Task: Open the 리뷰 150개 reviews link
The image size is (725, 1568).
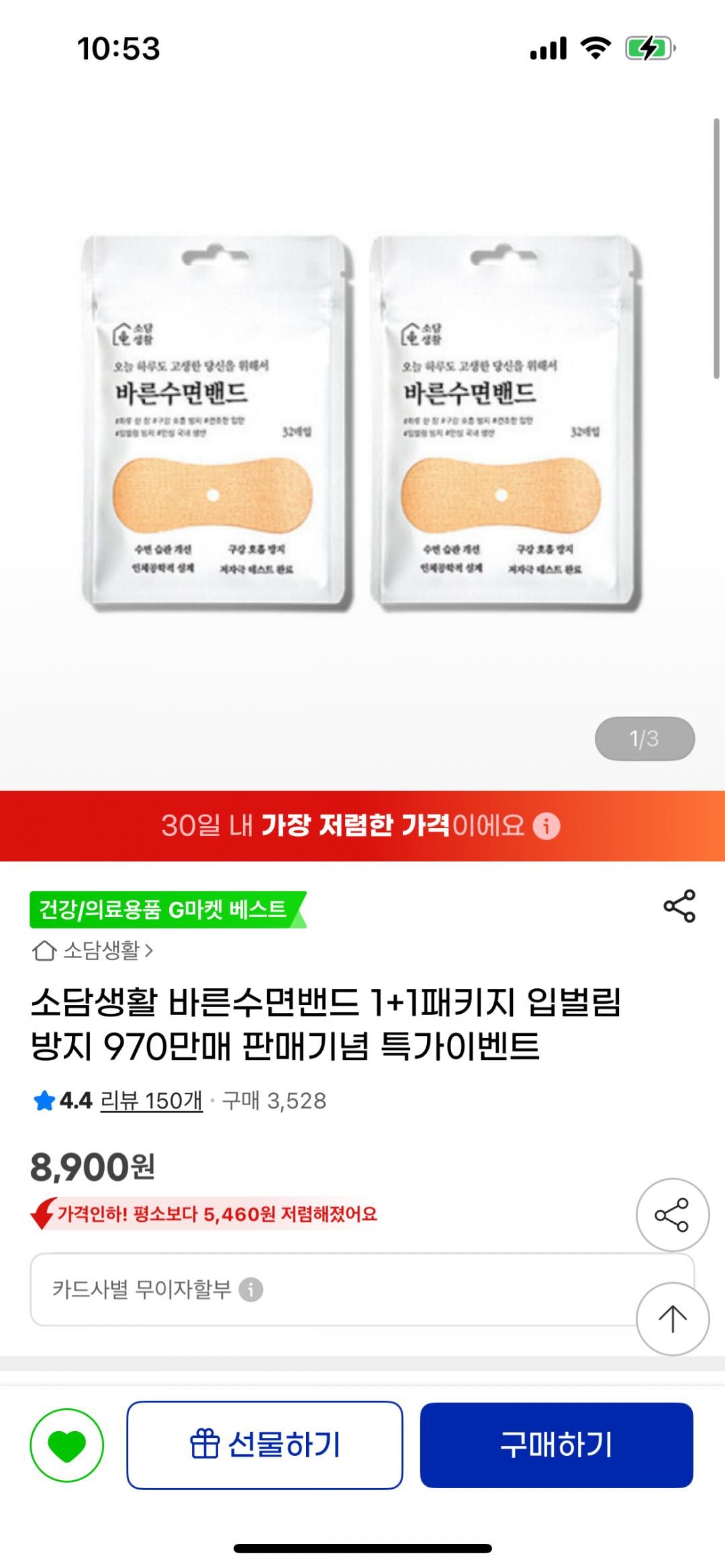Action: point(151,1100)
